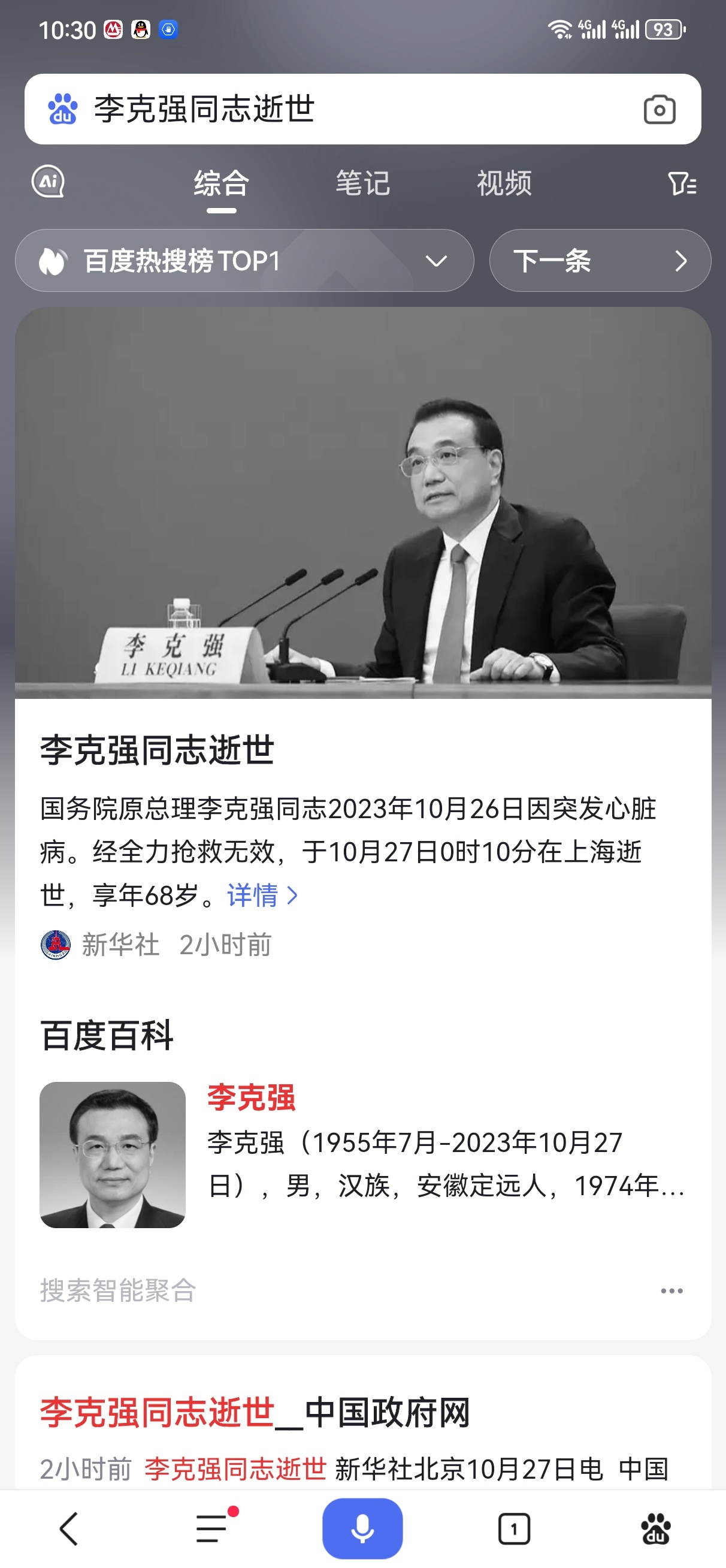726x1568 pixels.
Task: Open the more options dots beside 搜索智能聚合
Action: tap(671, 1290)
